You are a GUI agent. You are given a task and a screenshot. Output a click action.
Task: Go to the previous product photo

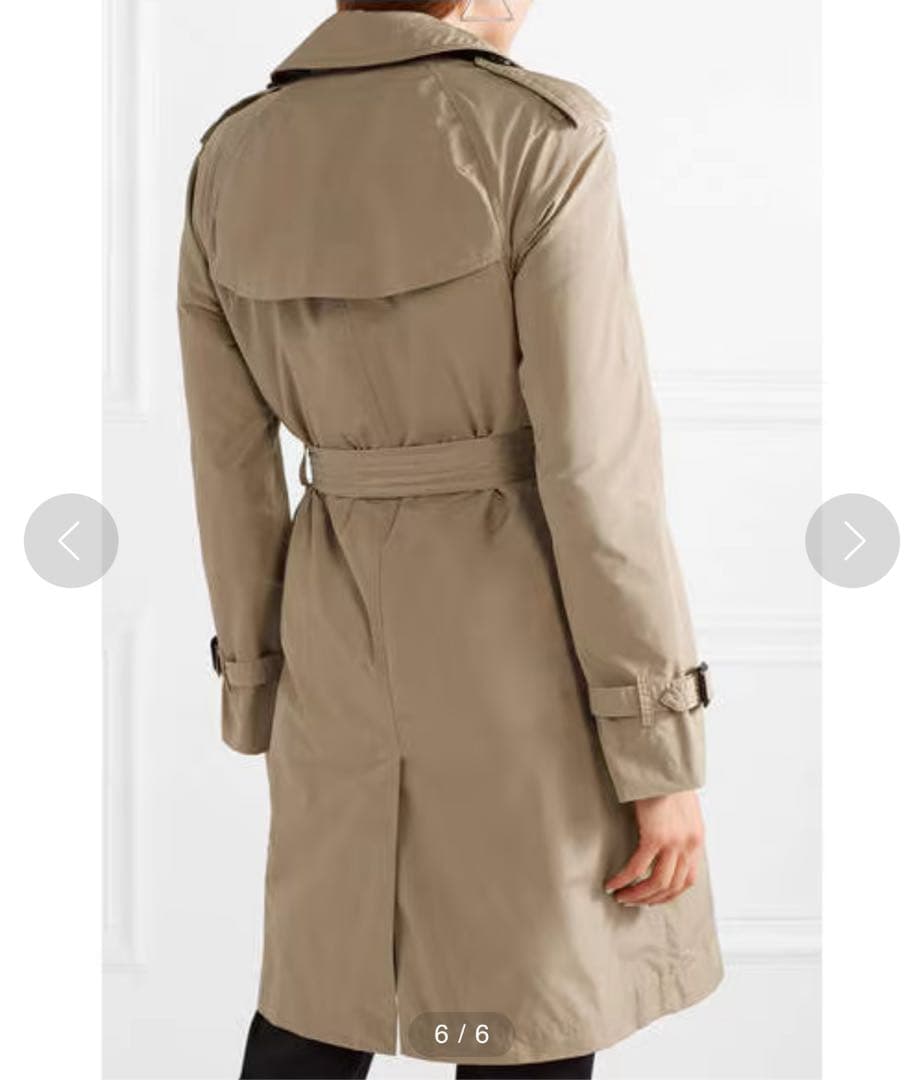pyautogui.click(x=71, y=541)
